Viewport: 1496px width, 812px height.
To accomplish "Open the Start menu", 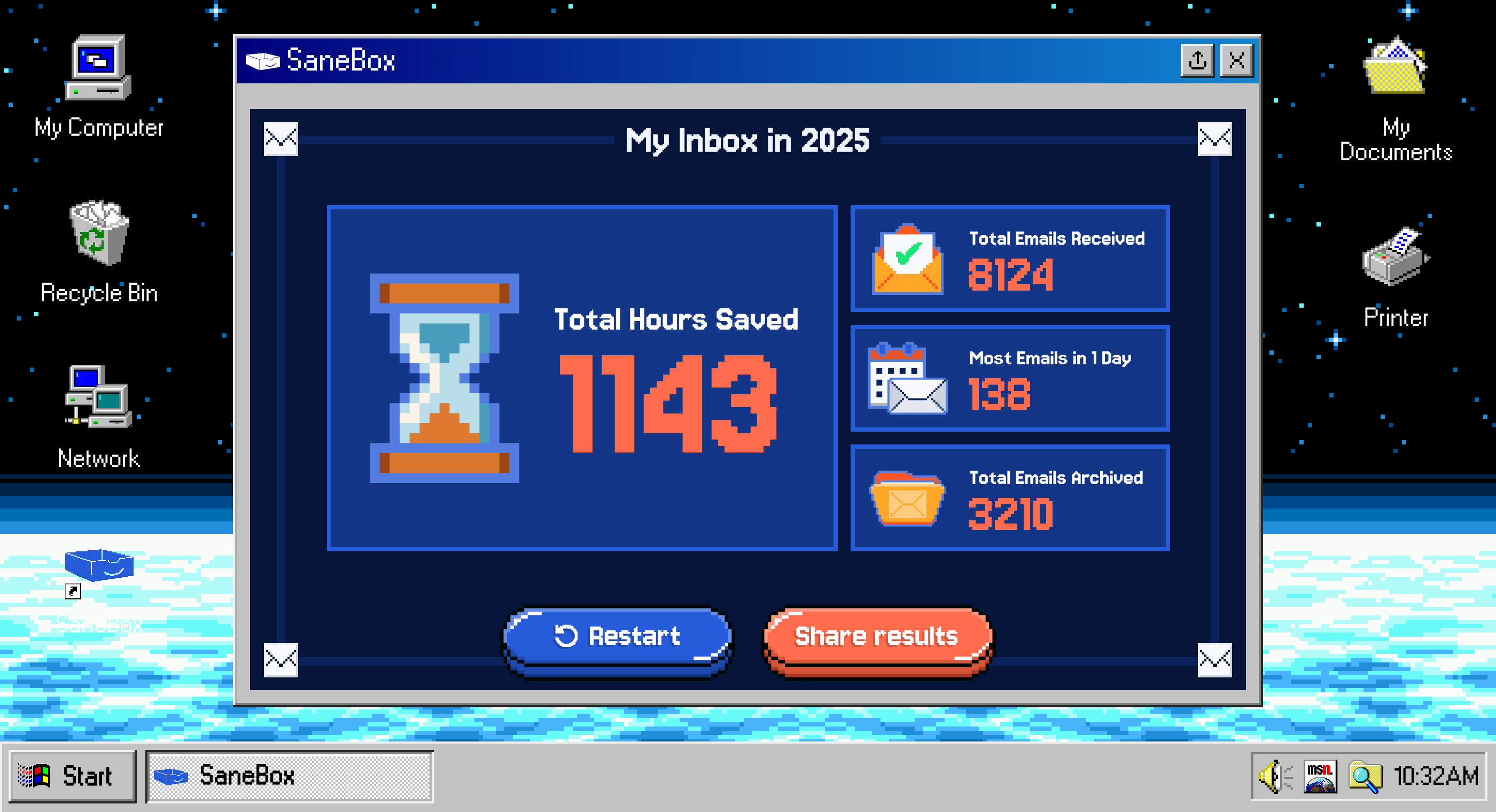I will 72,776.
